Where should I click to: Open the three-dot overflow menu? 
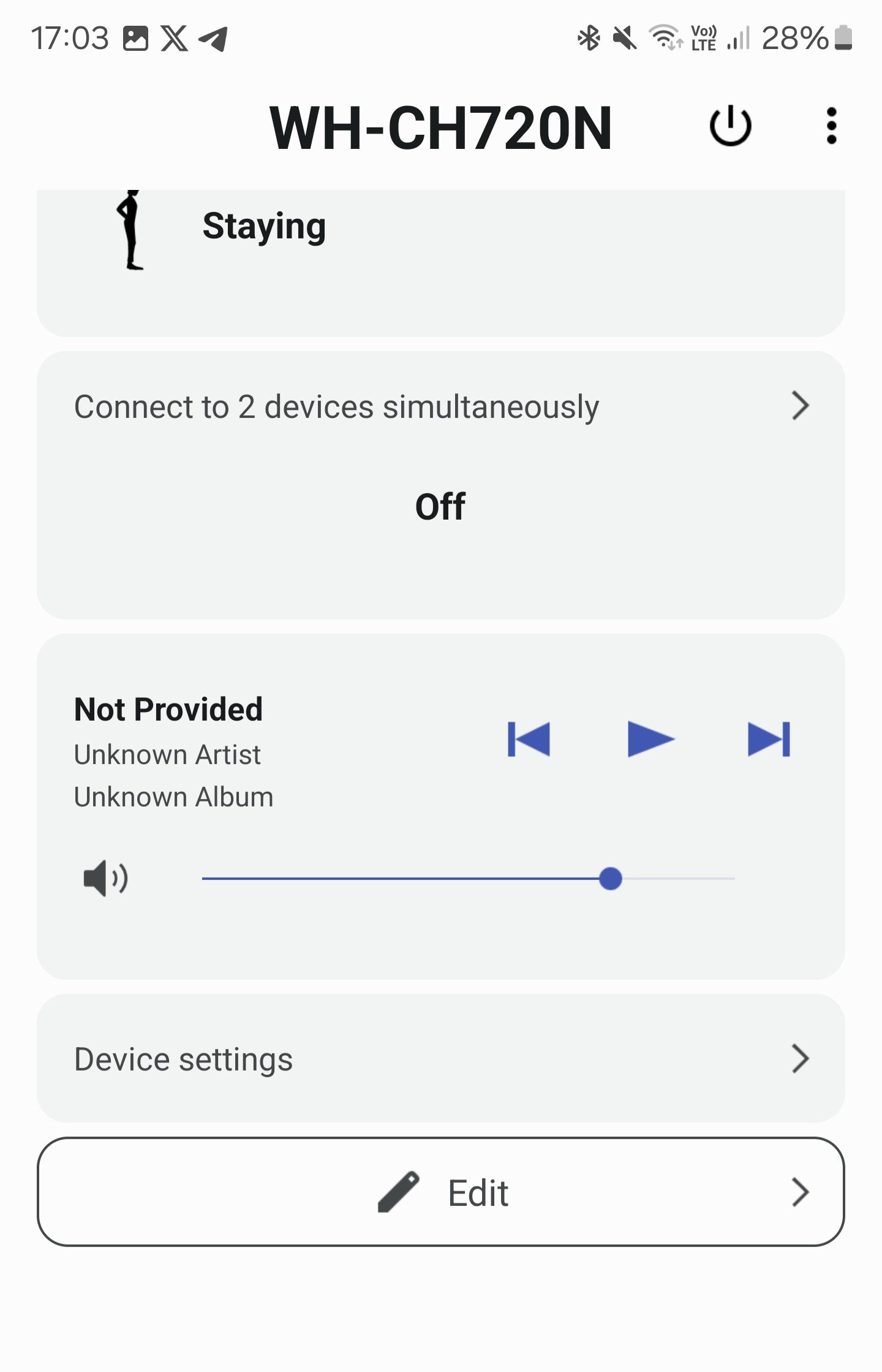[831, 126]
